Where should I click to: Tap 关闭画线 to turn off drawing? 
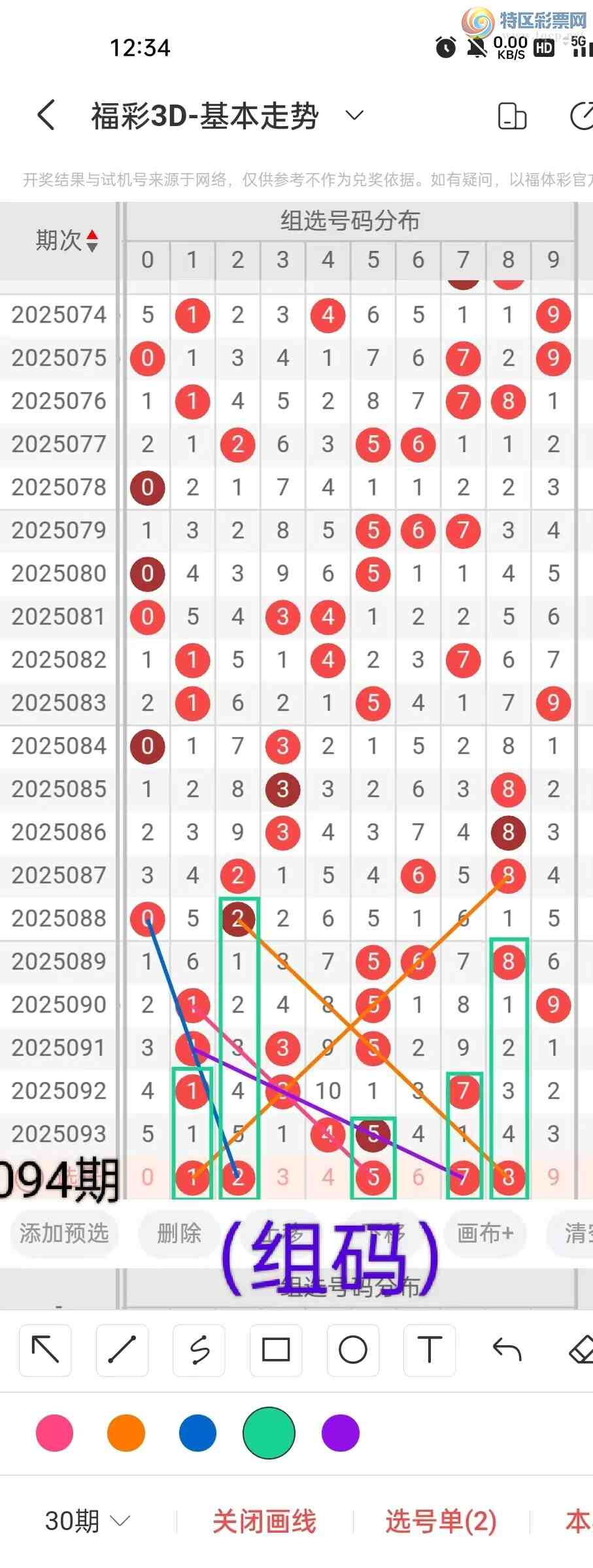[264, 1521]
